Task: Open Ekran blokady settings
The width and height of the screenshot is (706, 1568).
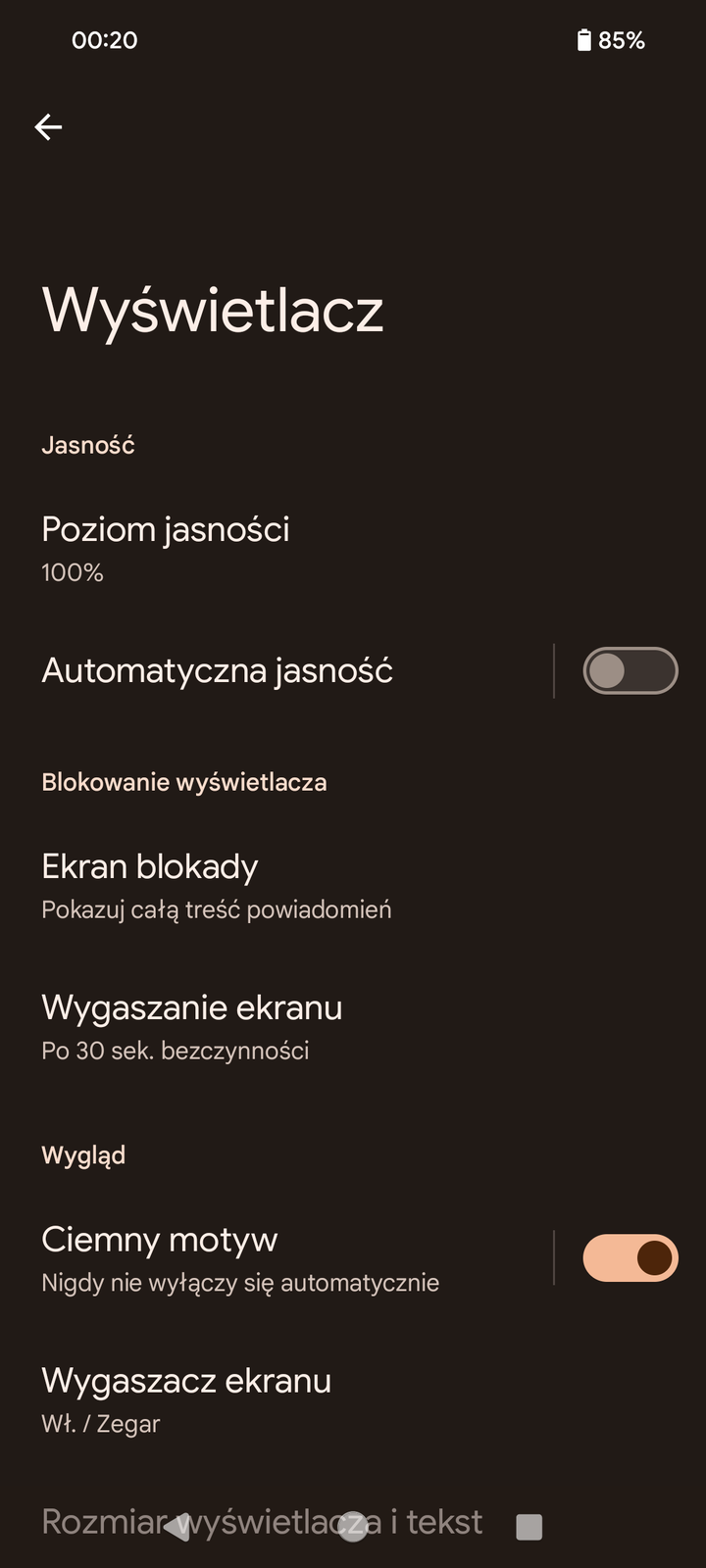Action: click(x=216, y=885)
